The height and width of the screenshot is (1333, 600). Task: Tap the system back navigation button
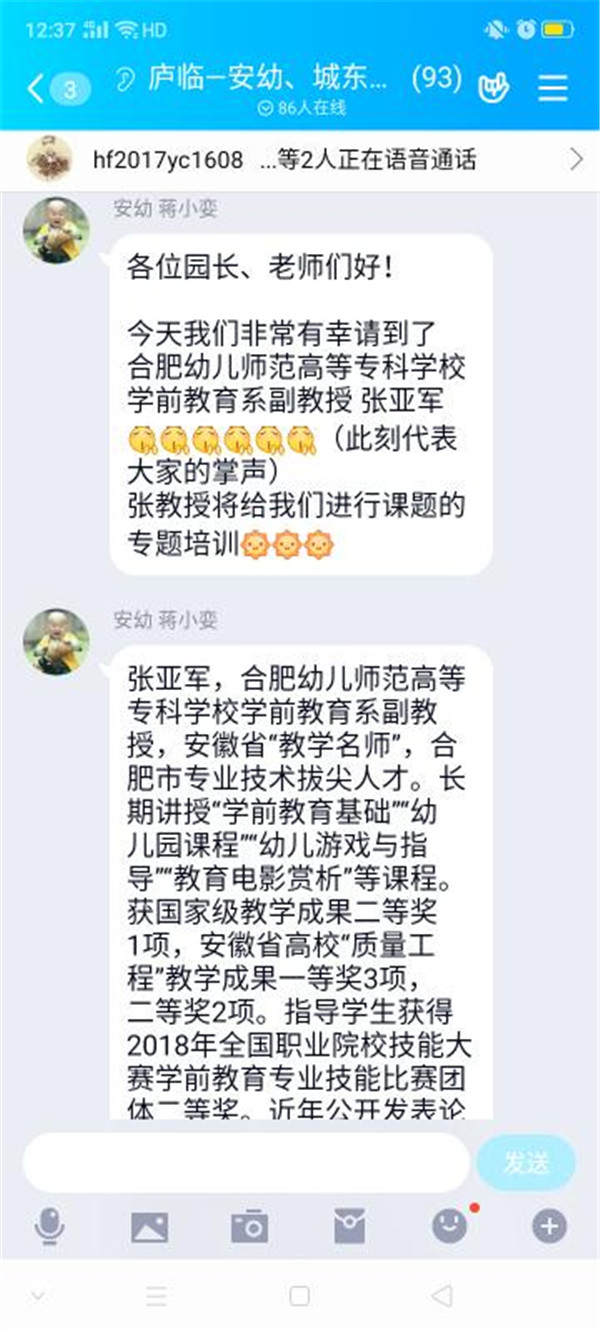(x=441, y=1296)
